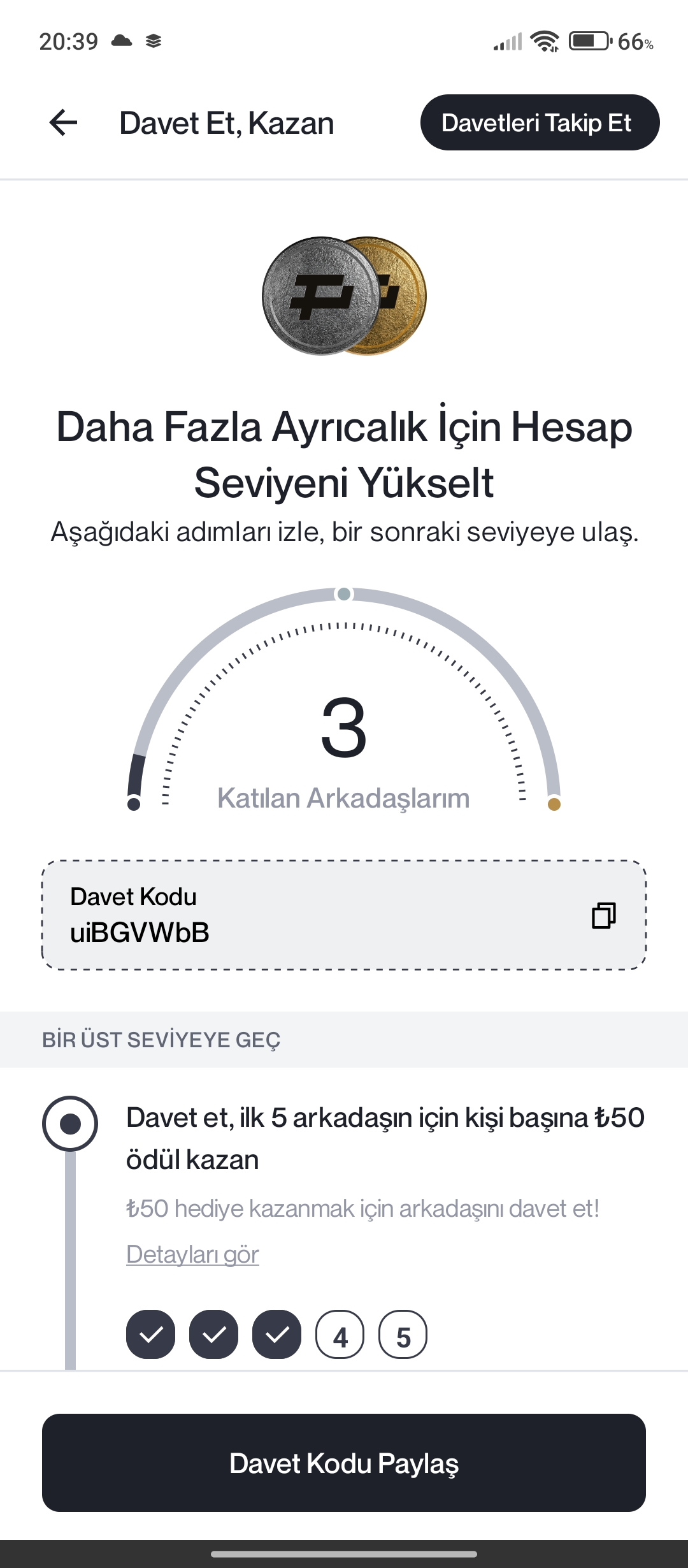Tap Davet Kodu Paylaş button
This screenshot has width=688, height=1568.
[x=344, y=1463]
